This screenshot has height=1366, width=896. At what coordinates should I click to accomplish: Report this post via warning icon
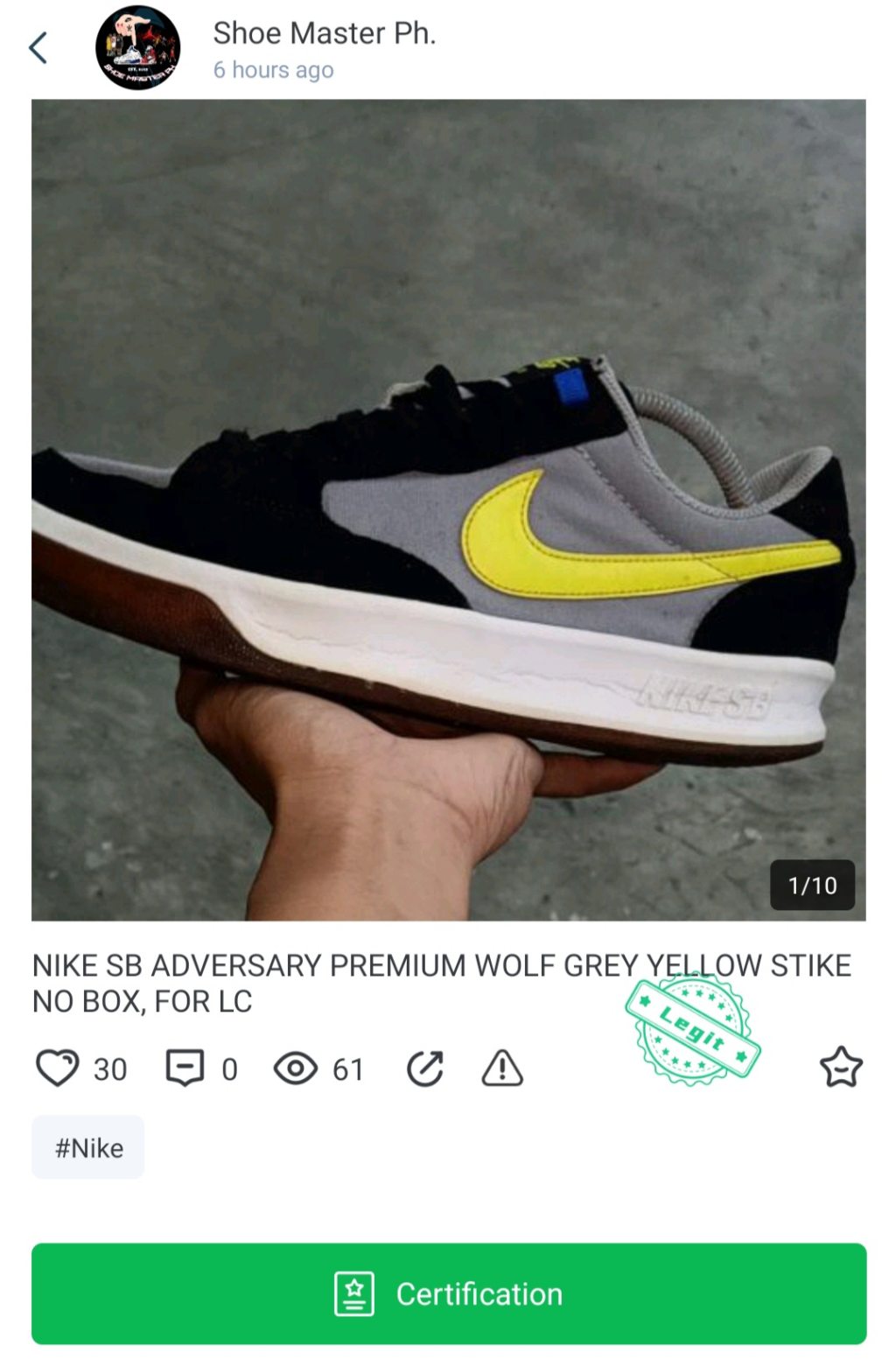pos(502,1068)
